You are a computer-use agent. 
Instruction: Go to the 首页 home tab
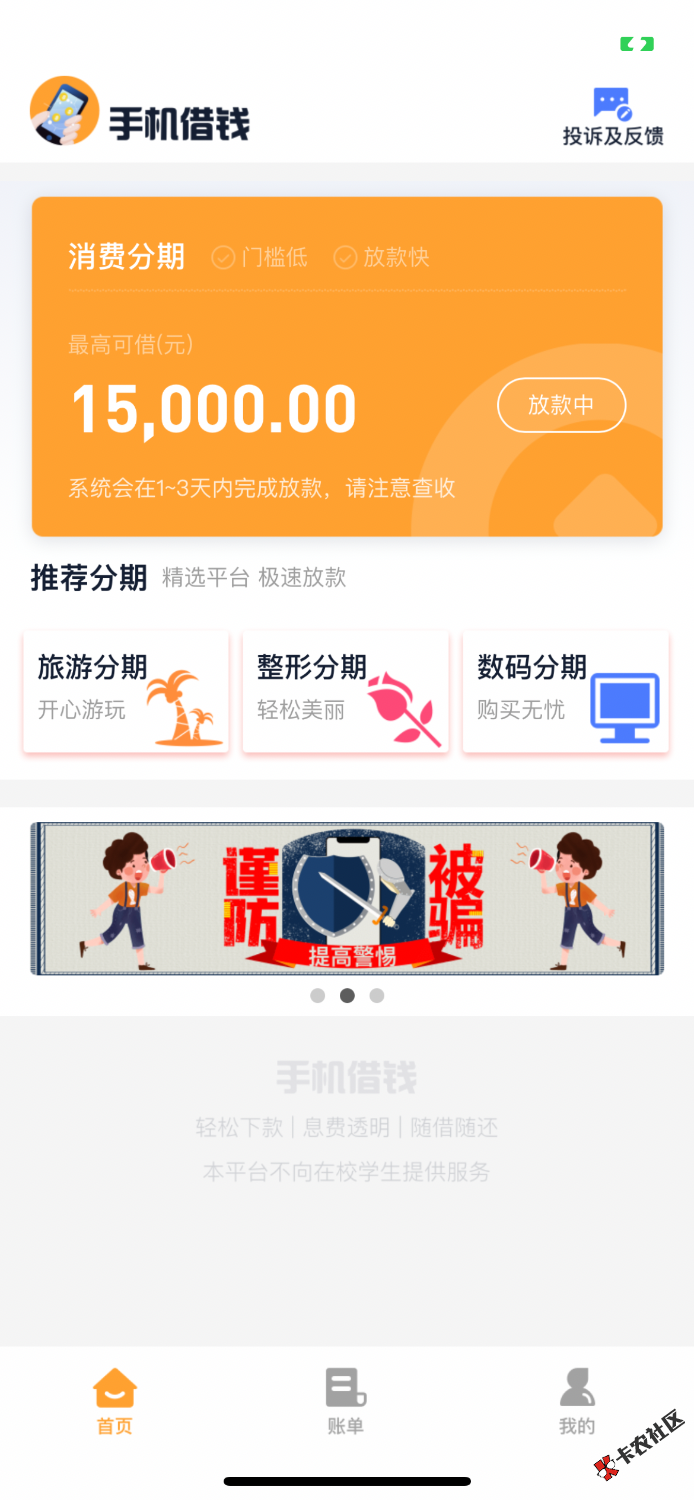tap(115, 1402)
